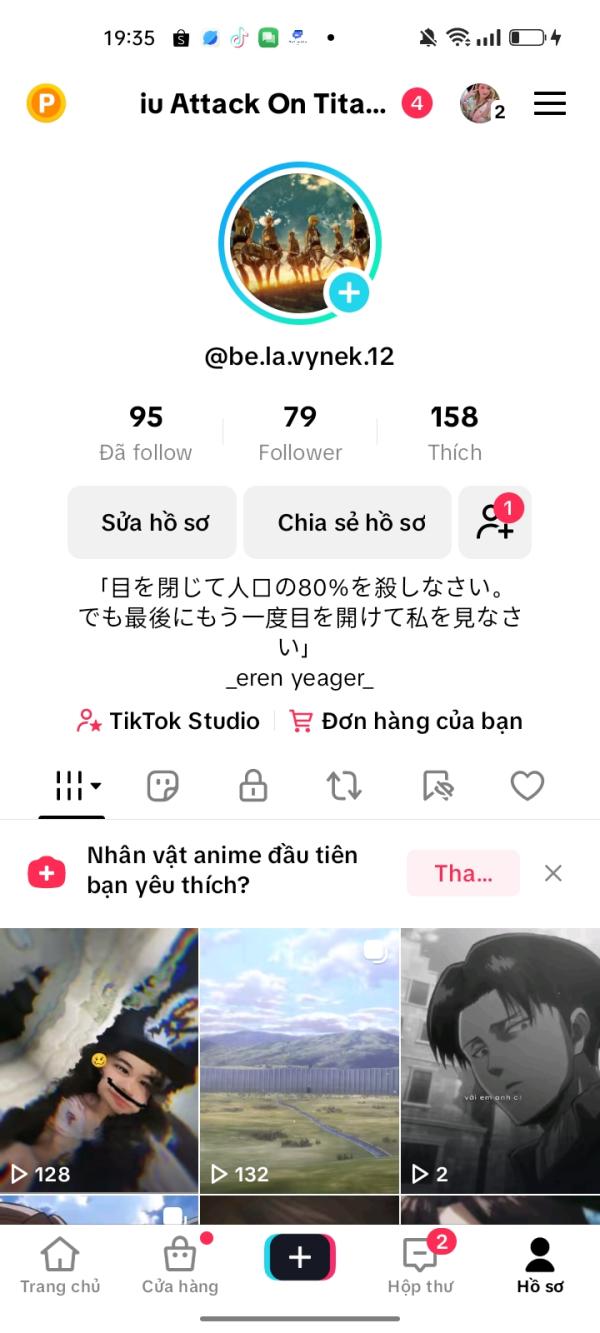Open the video with 132 views
The height and width of the screenshot is (1333, 600).
(300, 1060)
